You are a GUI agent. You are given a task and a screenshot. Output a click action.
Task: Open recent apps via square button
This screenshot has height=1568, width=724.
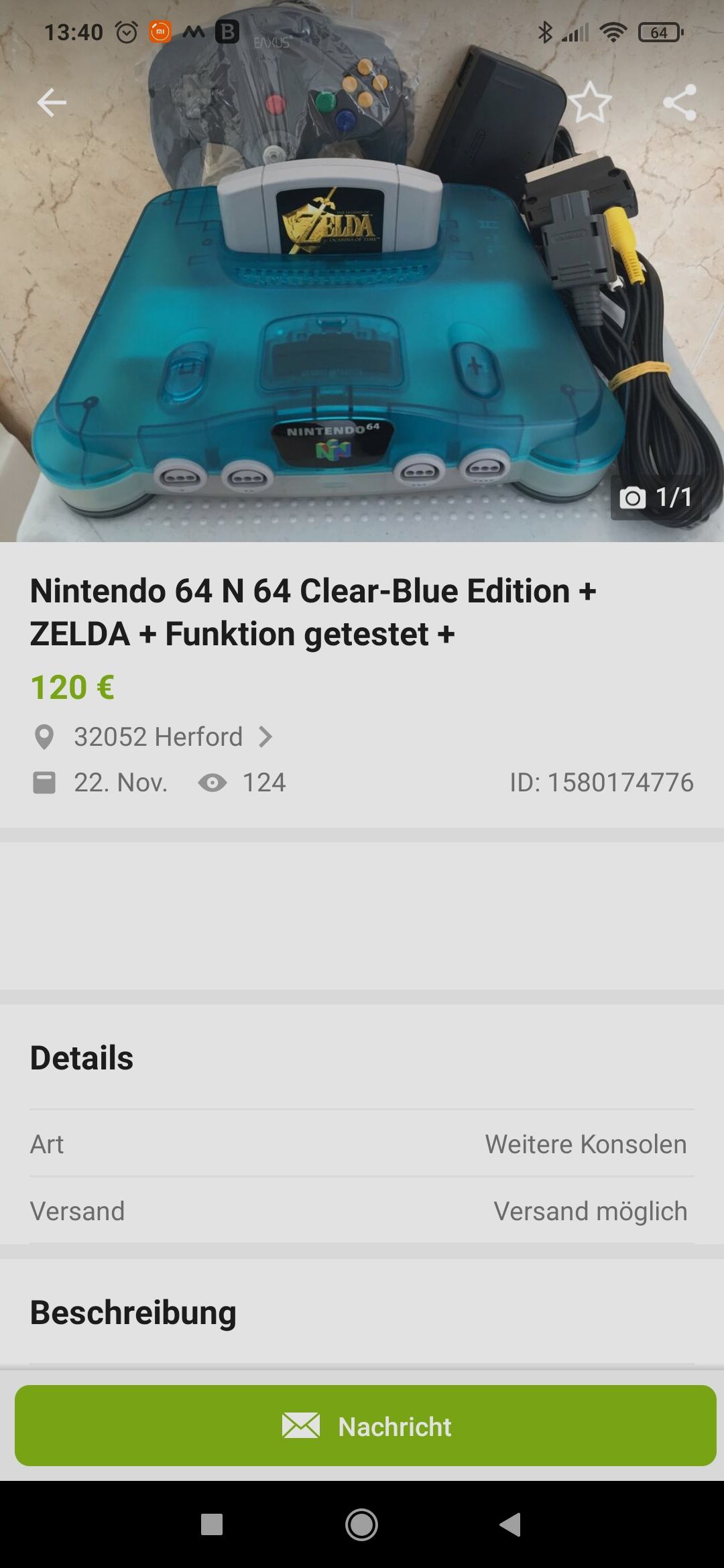pyautogui.click(x=212, y=1524)
